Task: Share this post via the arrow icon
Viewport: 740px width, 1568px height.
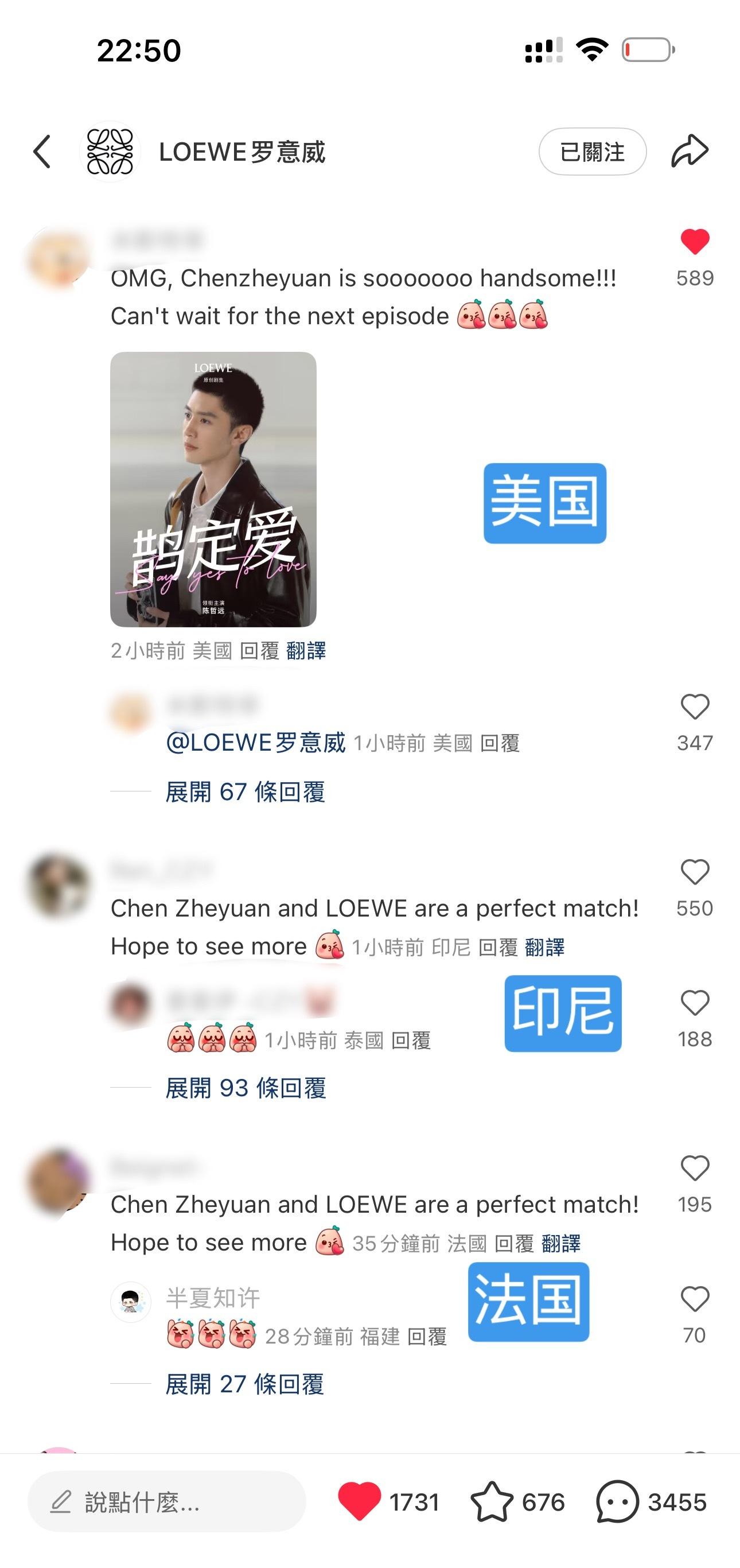Action: tap(690, 151)
